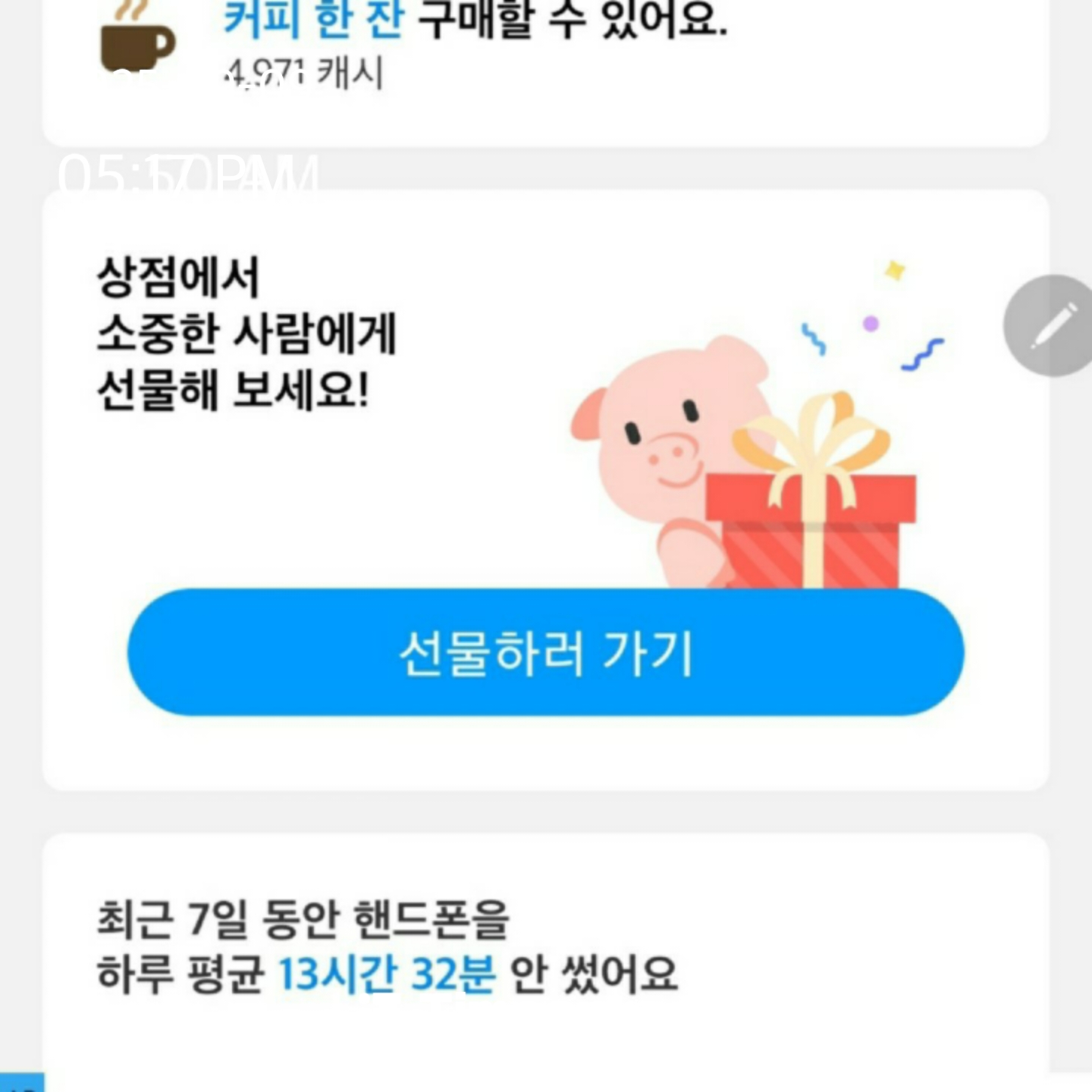1092x1092 pixels.
Task: Tap the 선물하러 가기 button
Action: 545,652
